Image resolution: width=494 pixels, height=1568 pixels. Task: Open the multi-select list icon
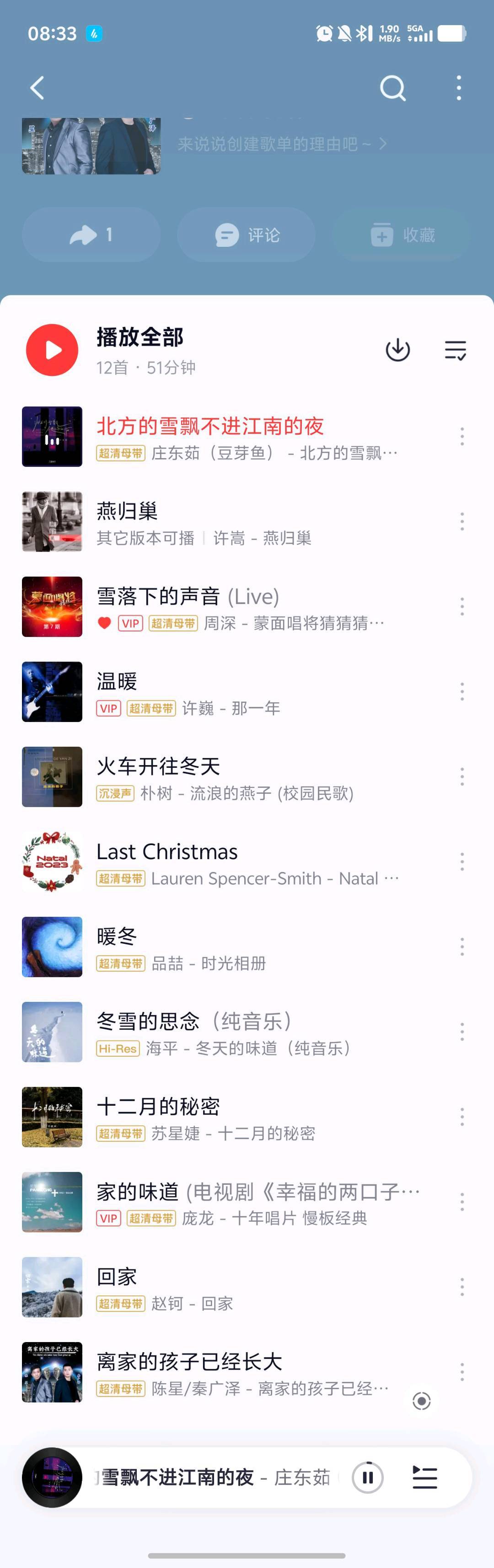tap(455, 350)
